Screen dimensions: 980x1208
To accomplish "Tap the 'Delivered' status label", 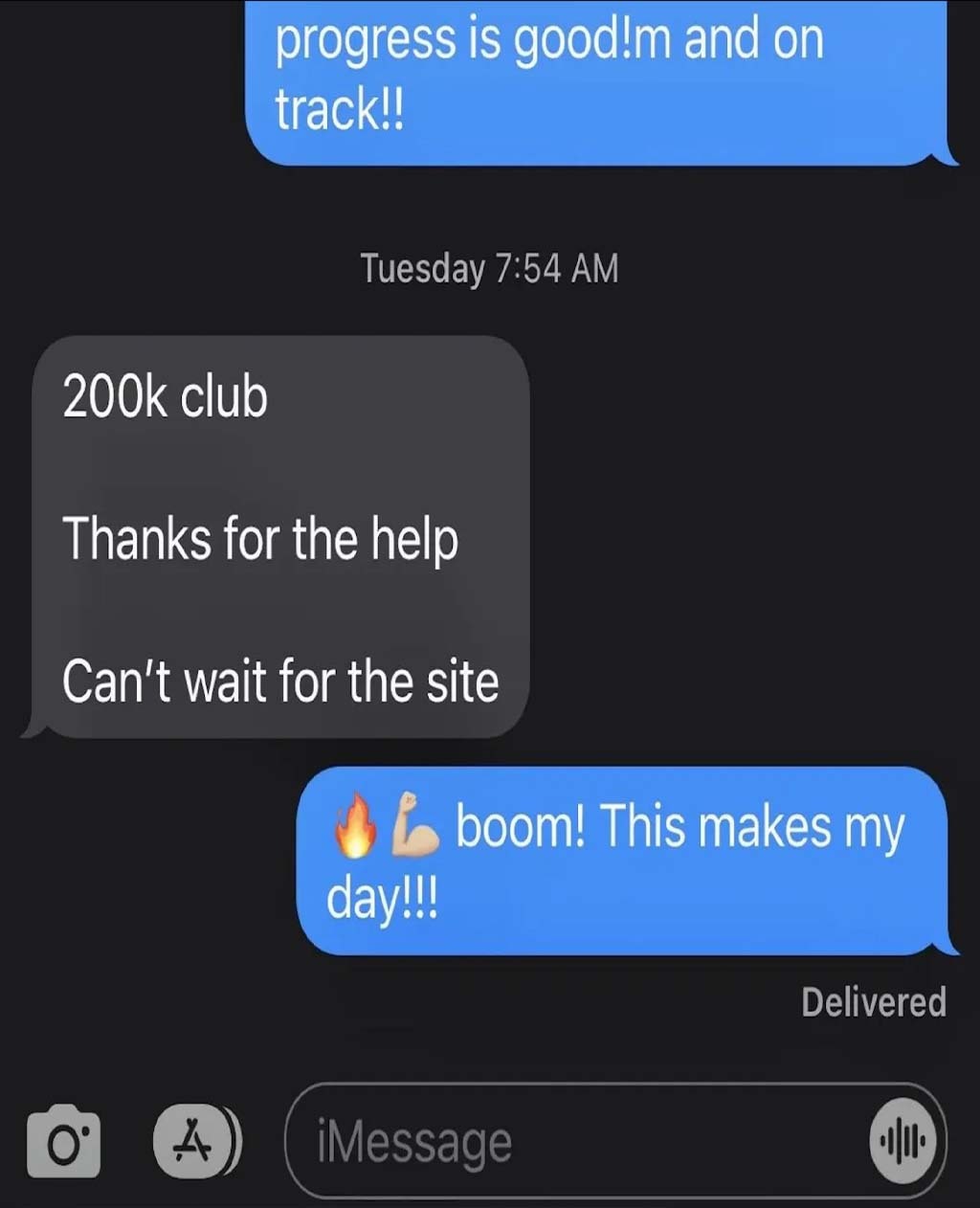I will pos(872,1003).
